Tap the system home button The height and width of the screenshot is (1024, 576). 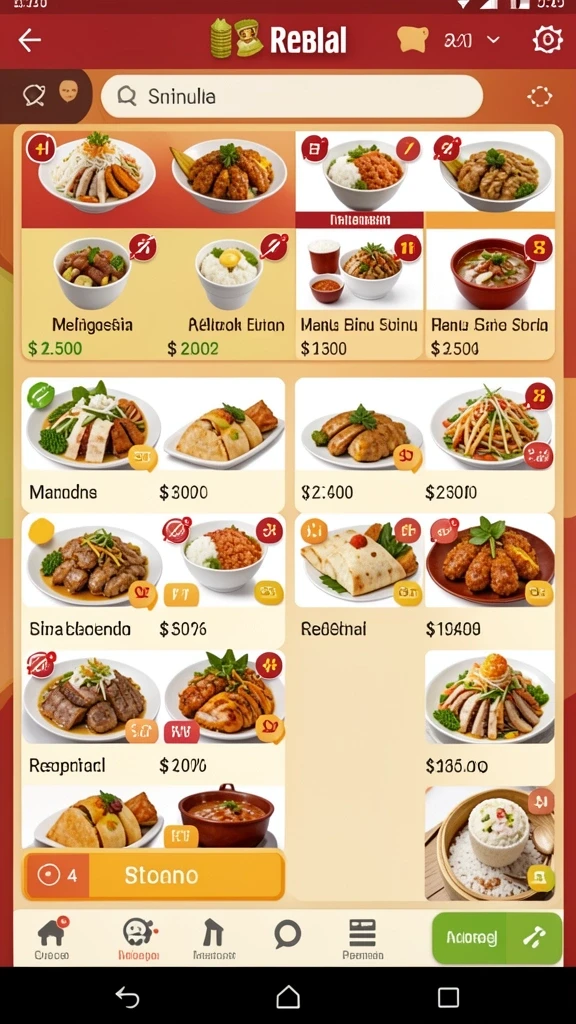(288, 997)
